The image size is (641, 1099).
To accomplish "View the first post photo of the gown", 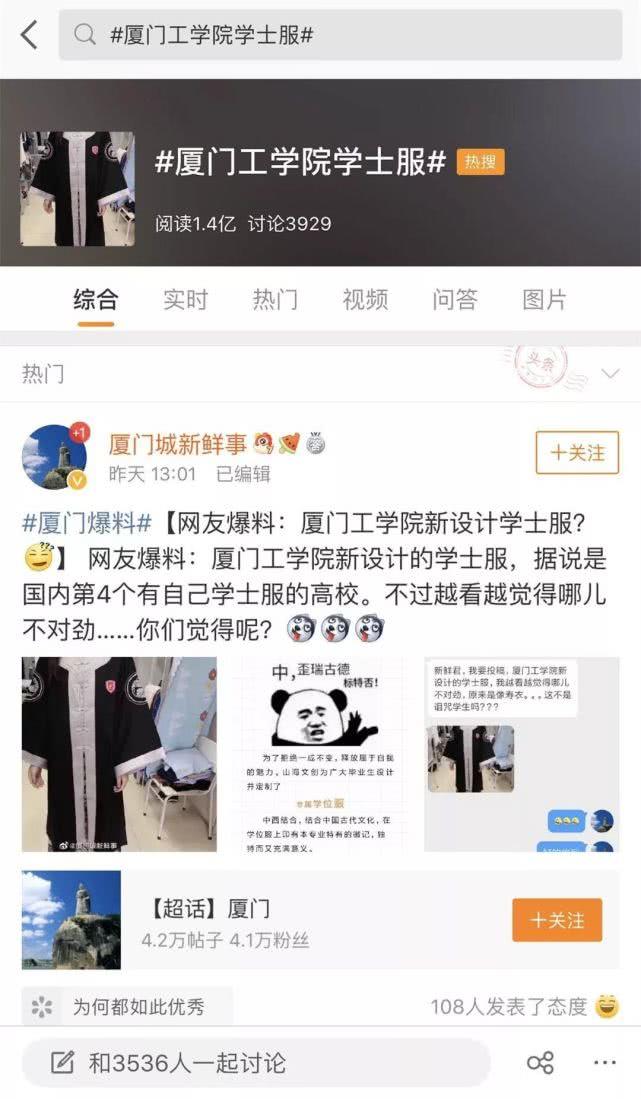I will tap(119, 754).
